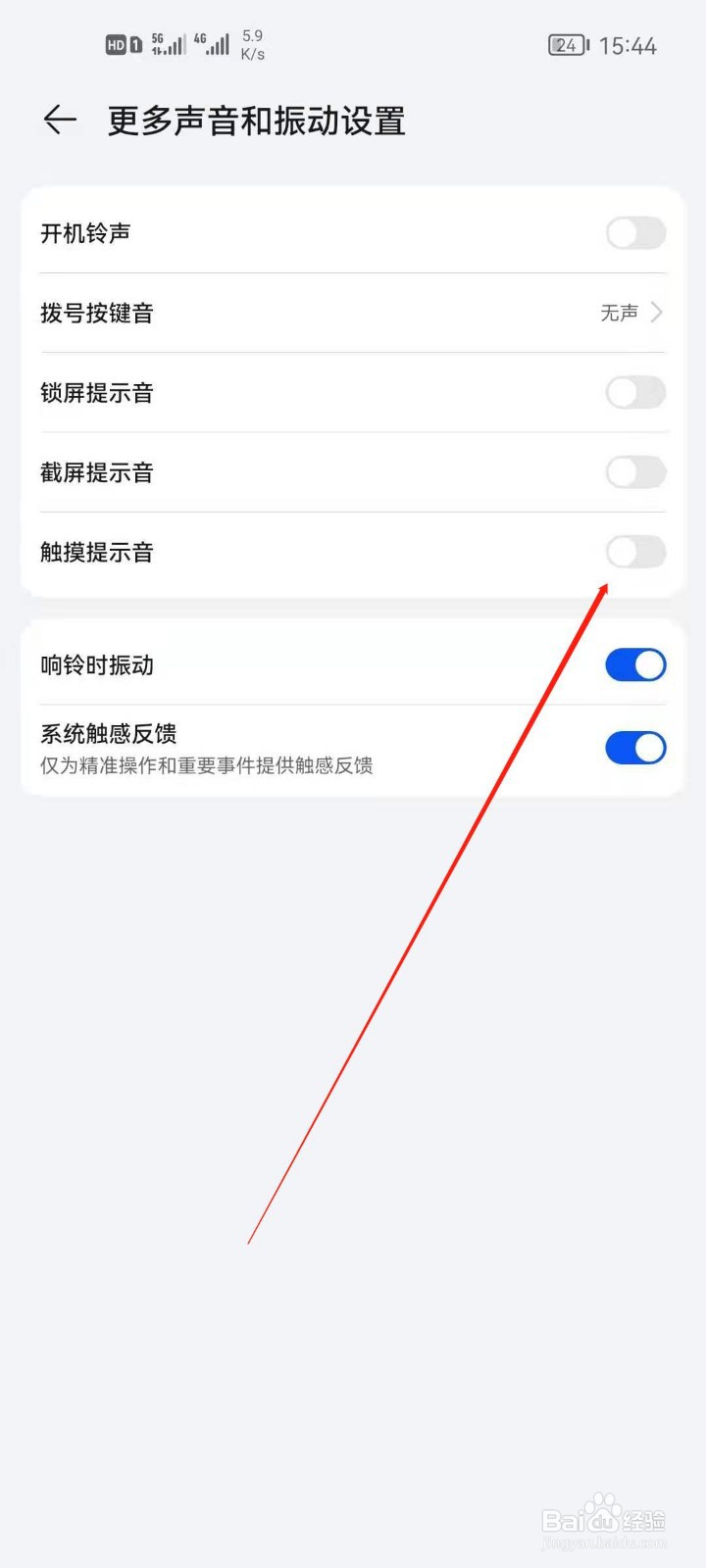Image resolution: width=706 pixels, height=1568 pixels.
Task: Enable the 开机铃声 startup ringtone toggle
Action: 634,233
